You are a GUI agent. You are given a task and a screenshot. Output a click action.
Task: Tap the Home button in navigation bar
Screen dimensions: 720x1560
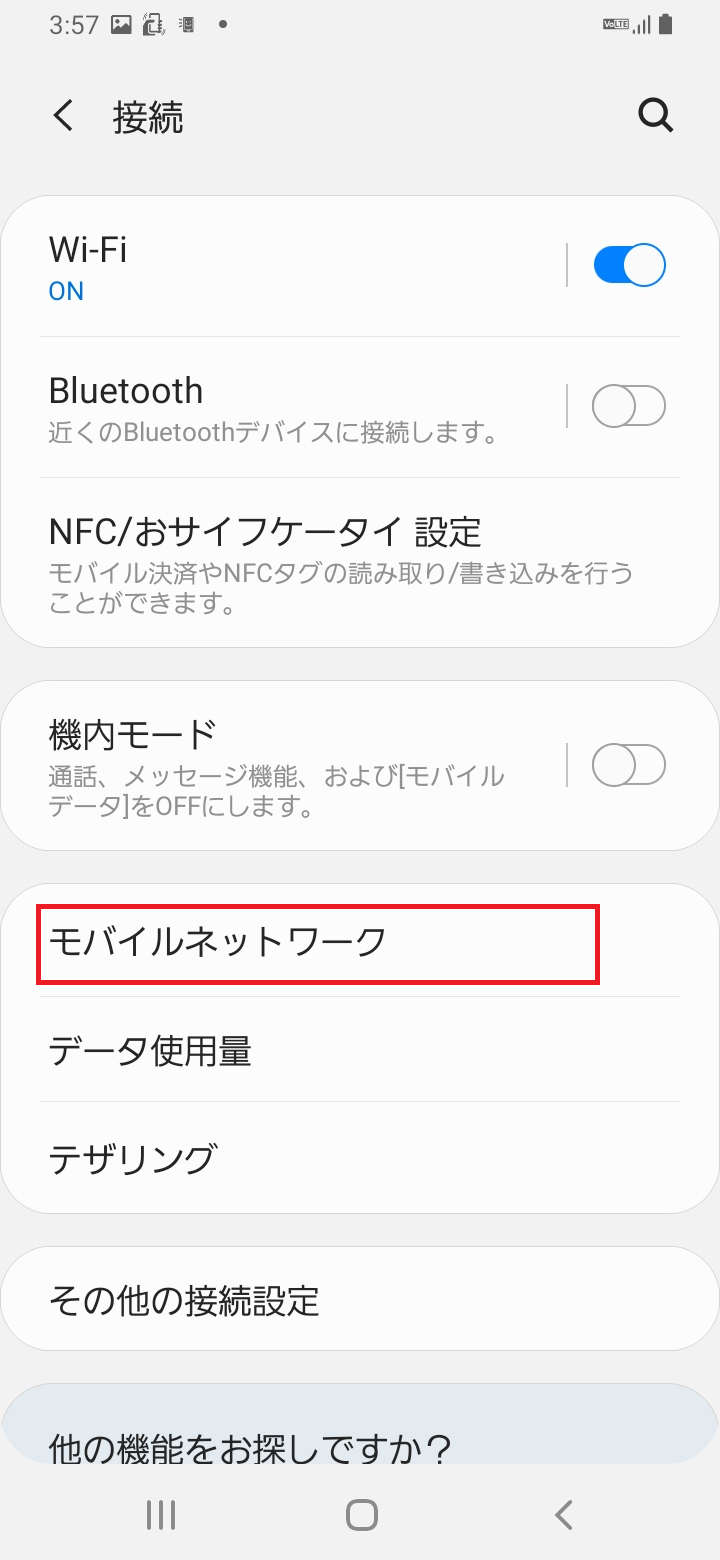coord(360,1514)
